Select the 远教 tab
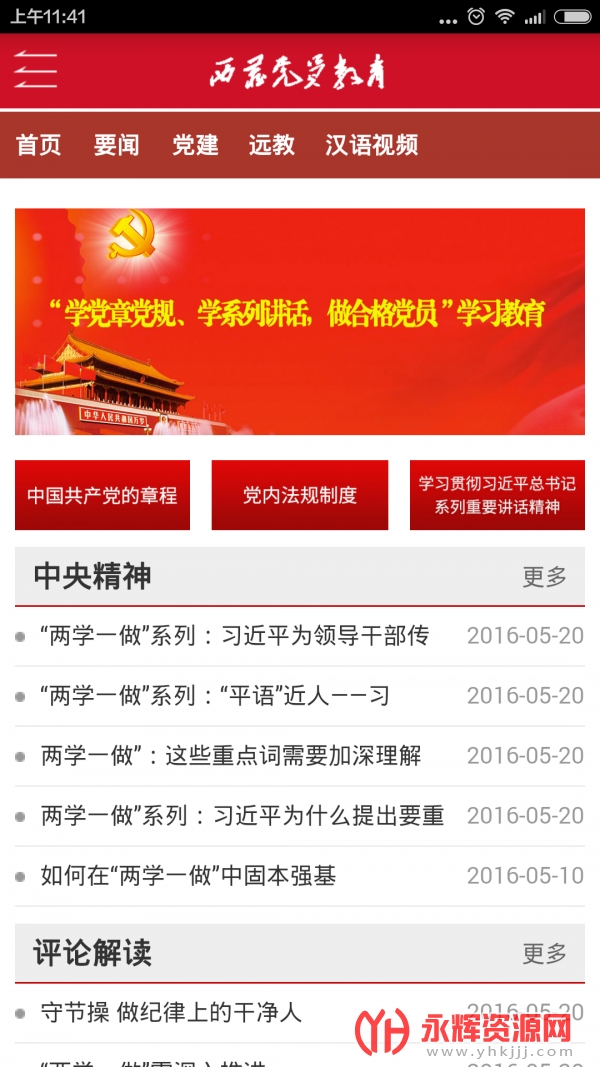600x1067 pixels. coord(272,145)
